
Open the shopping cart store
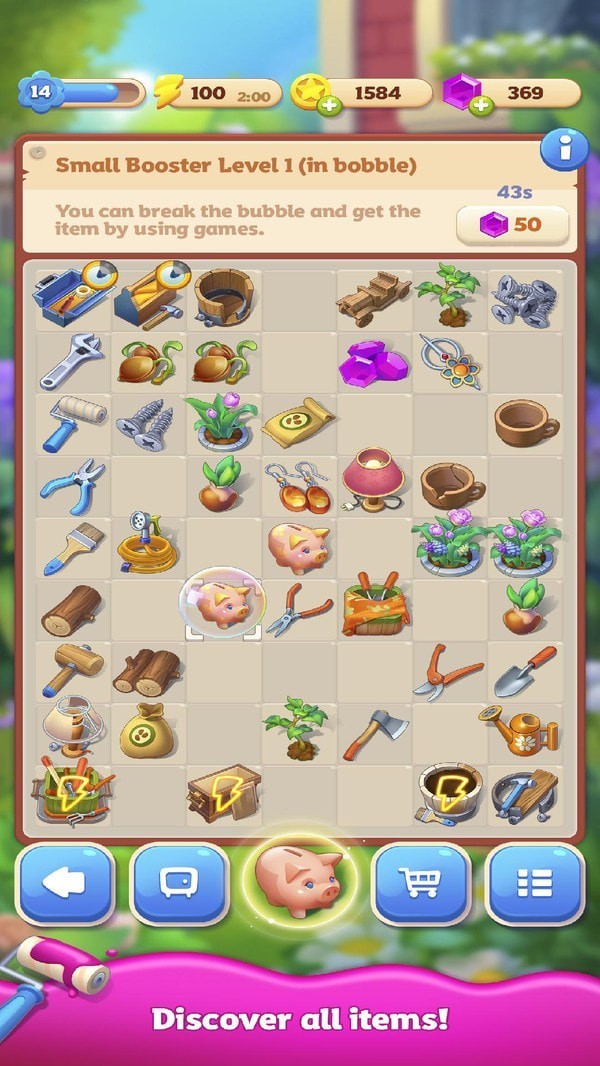pos(421,883)
